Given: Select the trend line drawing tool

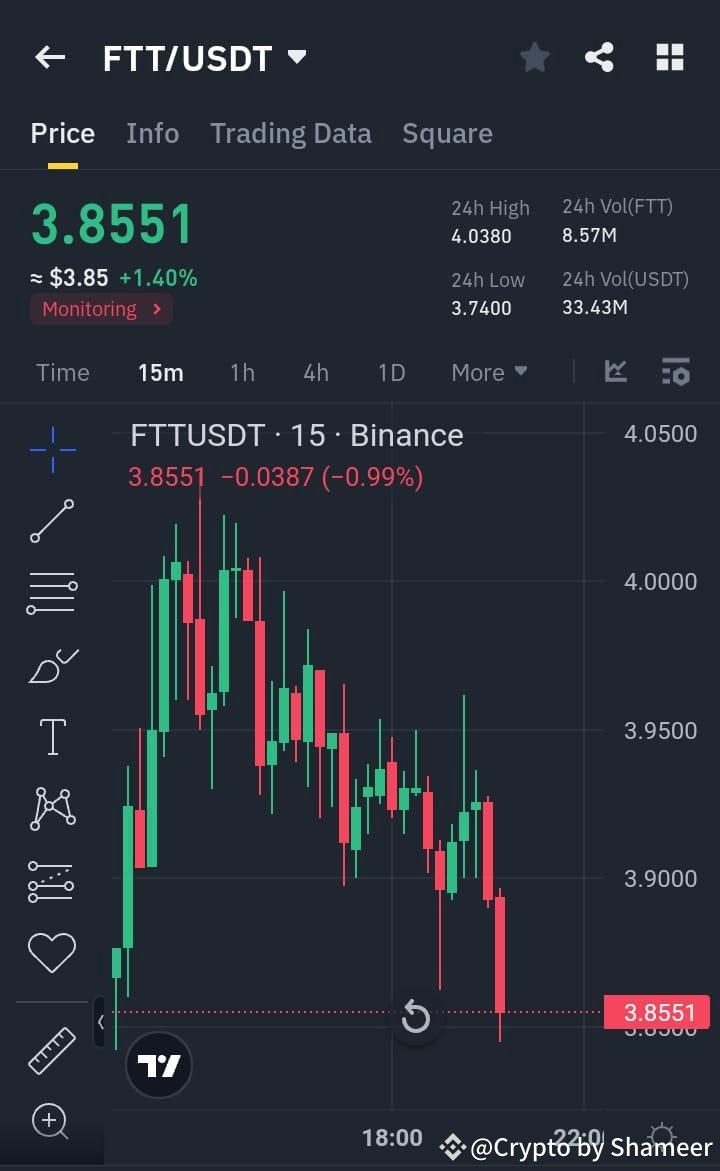Looking at the screenshot, I should [x=51, y=521].
